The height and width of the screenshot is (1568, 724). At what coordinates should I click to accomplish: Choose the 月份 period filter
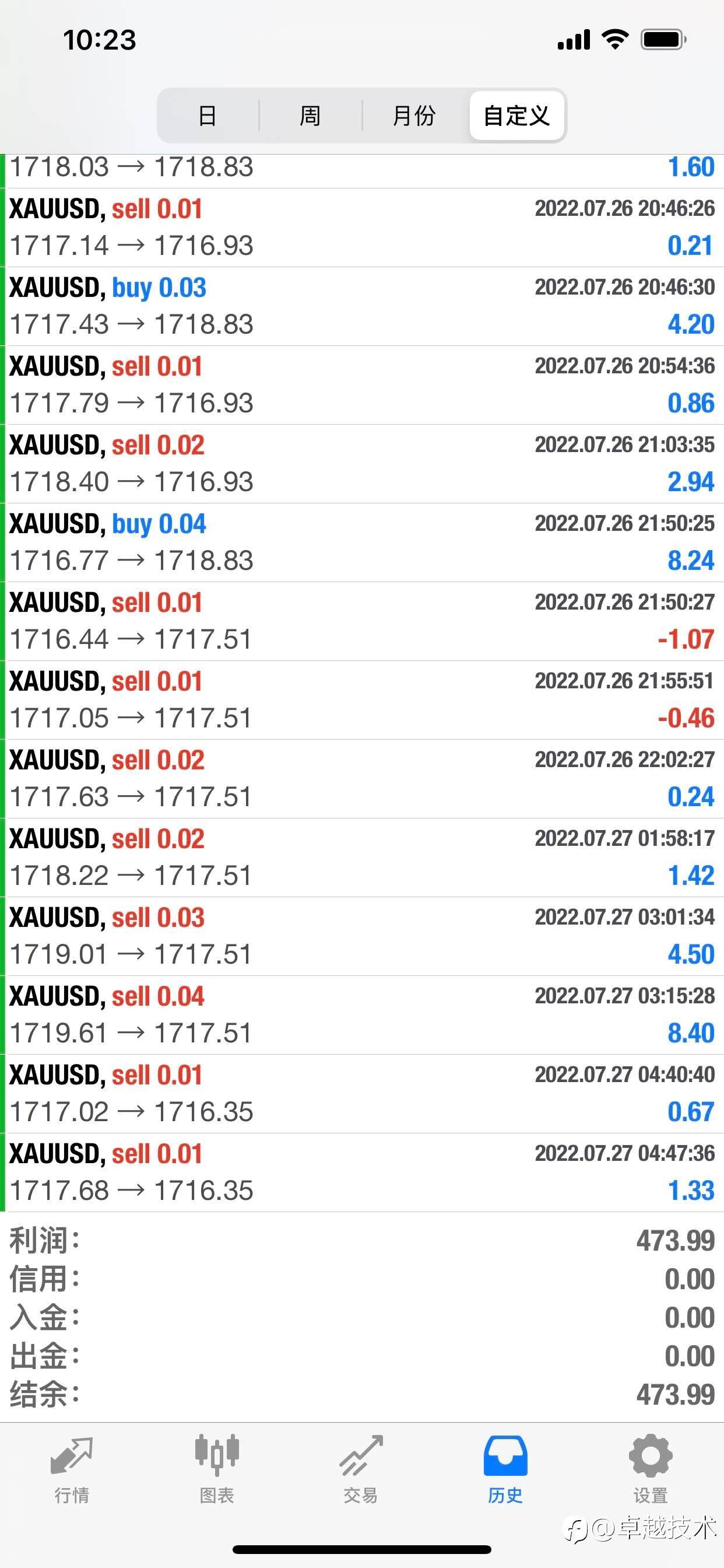pyautogui.click(x=414, y=115)
